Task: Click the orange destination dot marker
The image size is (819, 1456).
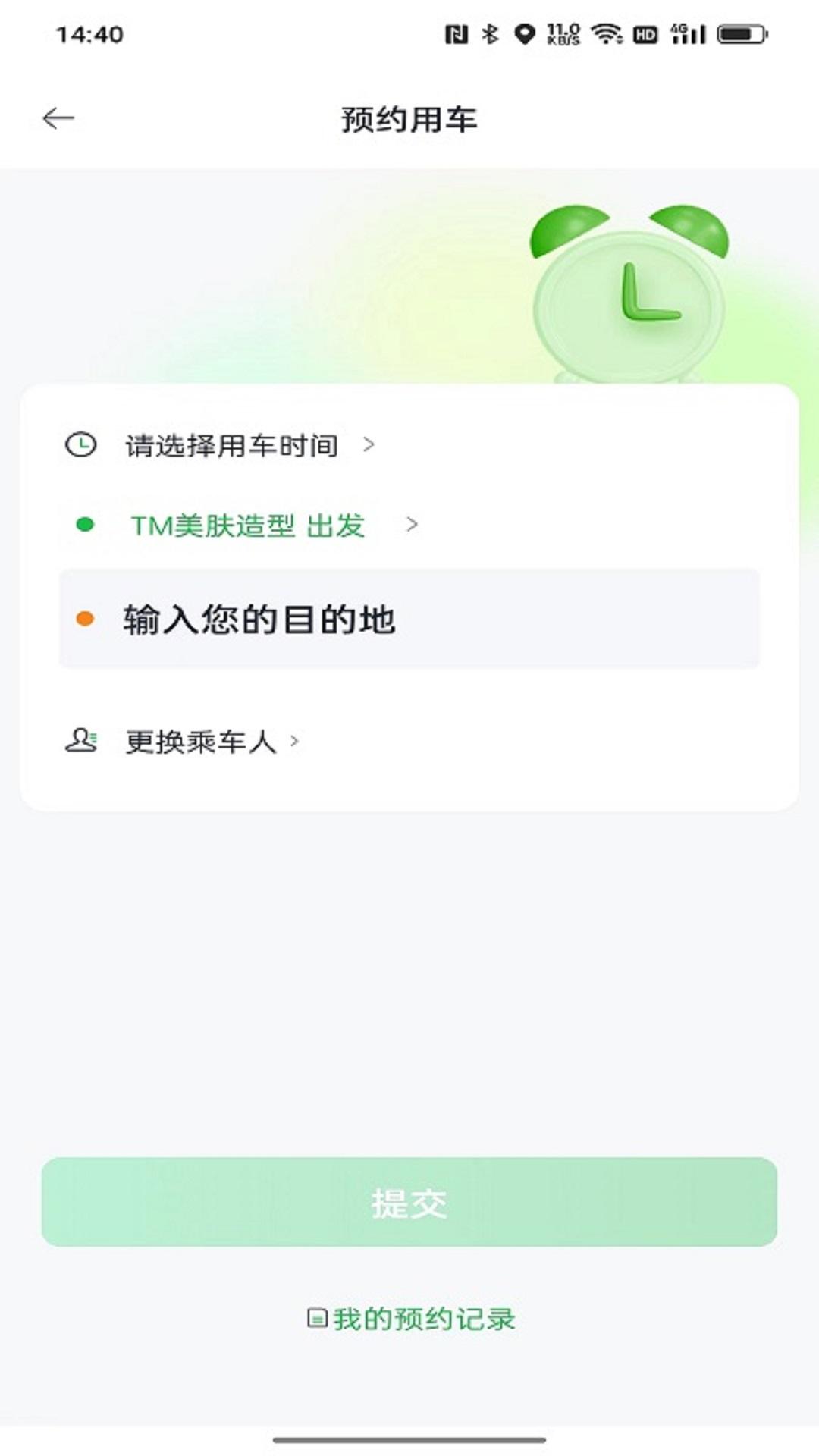Action: click(x=86, y=619)
